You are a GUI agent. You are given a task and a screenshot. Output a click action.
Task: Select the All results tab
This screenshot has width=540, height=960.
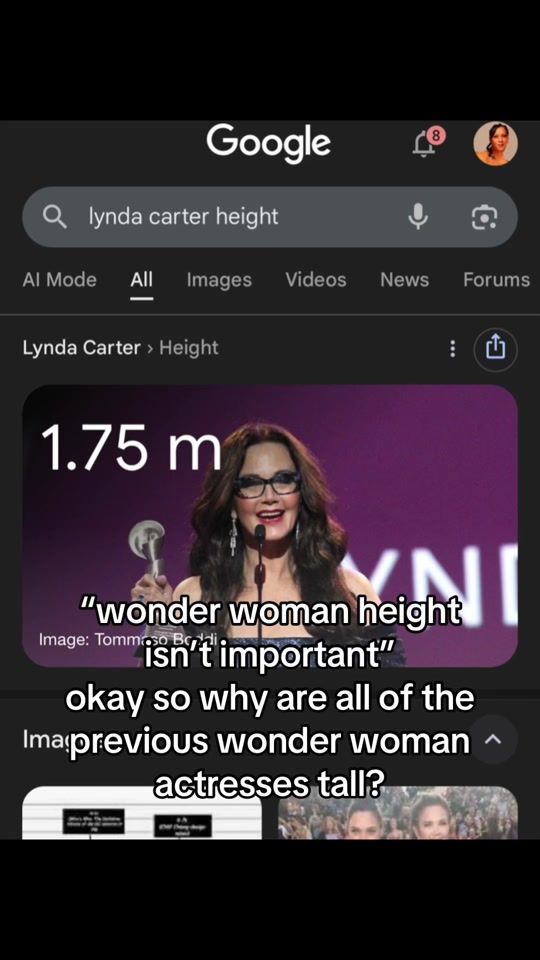tap(141, 280)
